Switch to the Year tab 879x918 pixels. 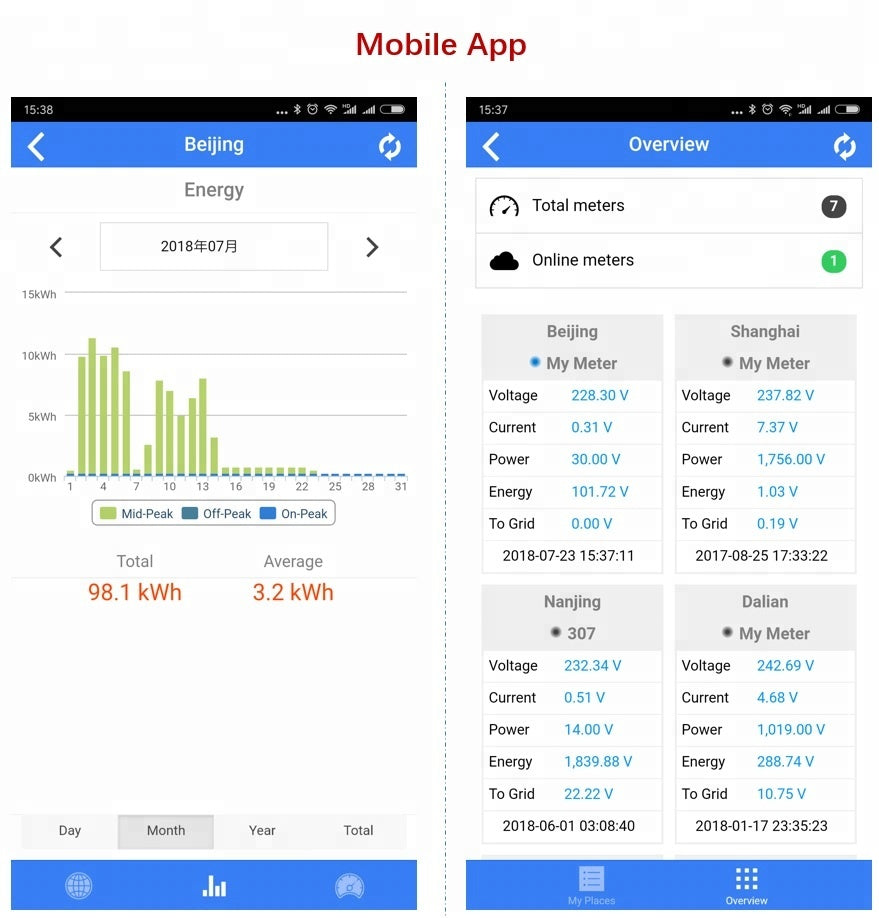click(261, 830)
